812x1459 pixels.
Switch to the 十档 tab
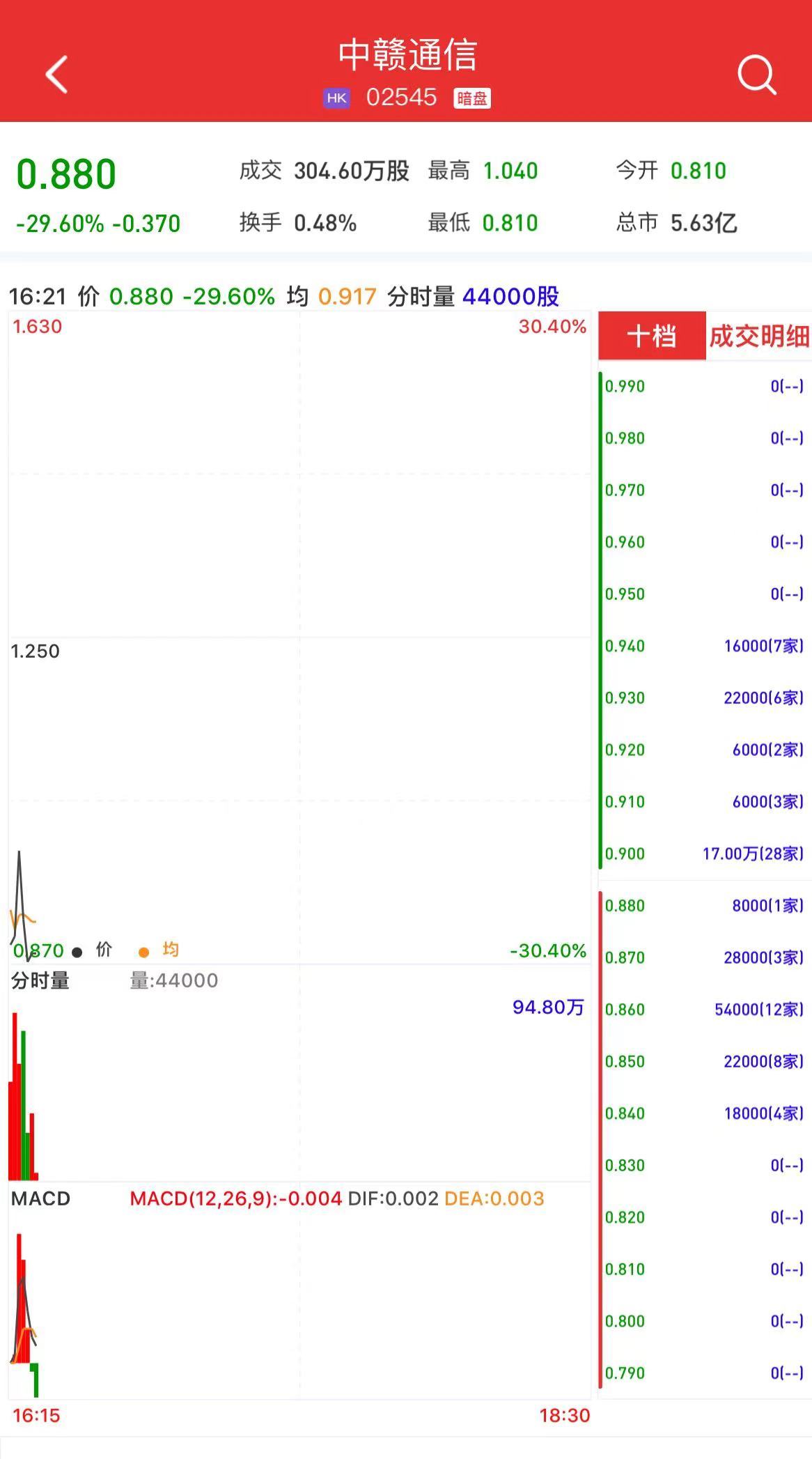pyautogui.click(x=652, y=337)
